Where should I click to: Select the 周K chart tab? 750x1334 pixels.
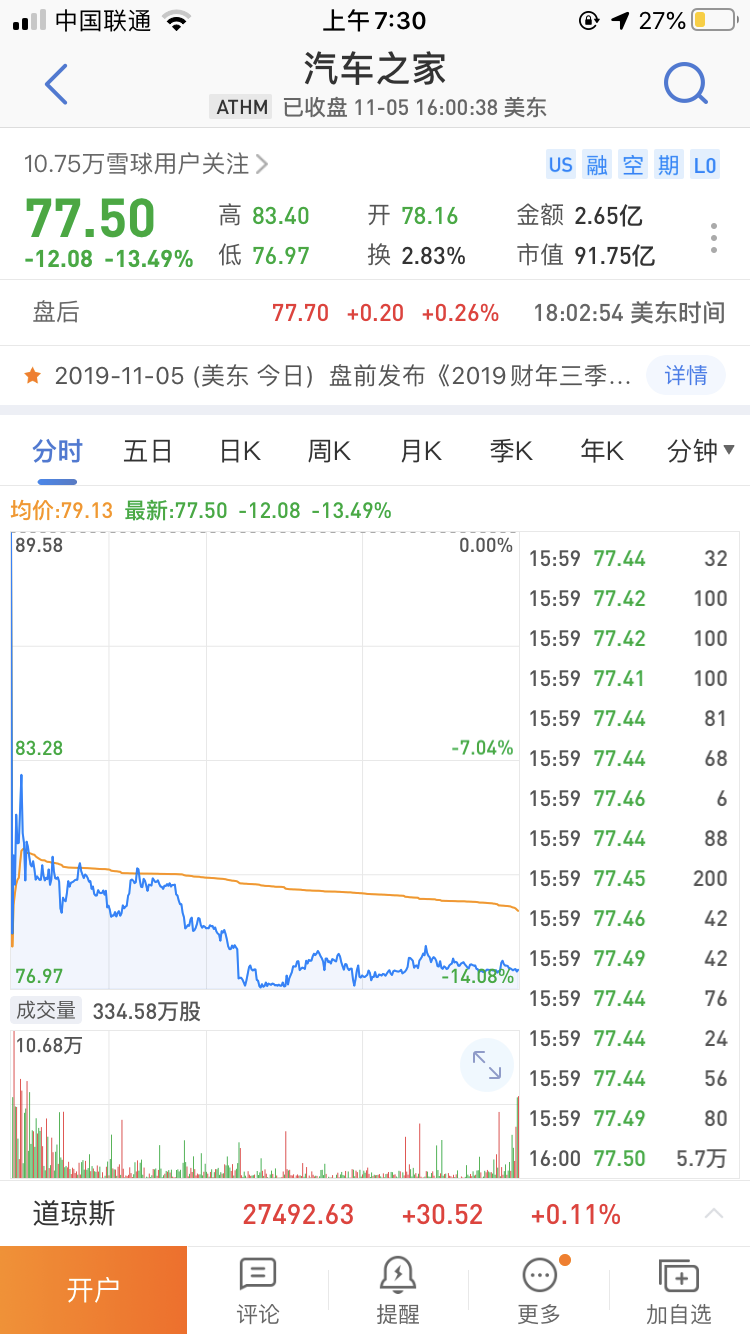click(329, 451)
